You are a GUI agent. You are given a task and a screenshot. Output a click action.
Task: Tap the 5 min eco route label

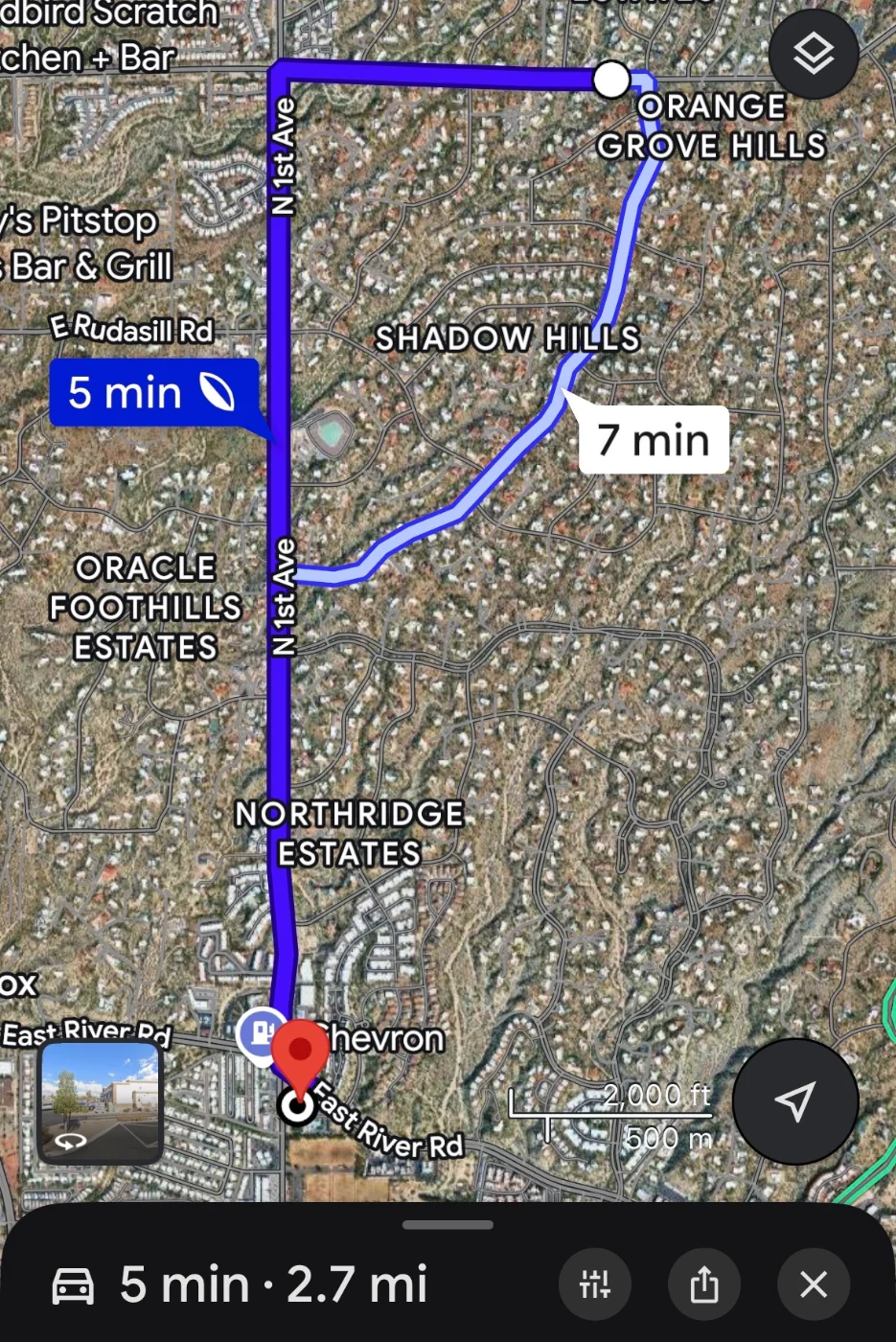pos(153,392)
